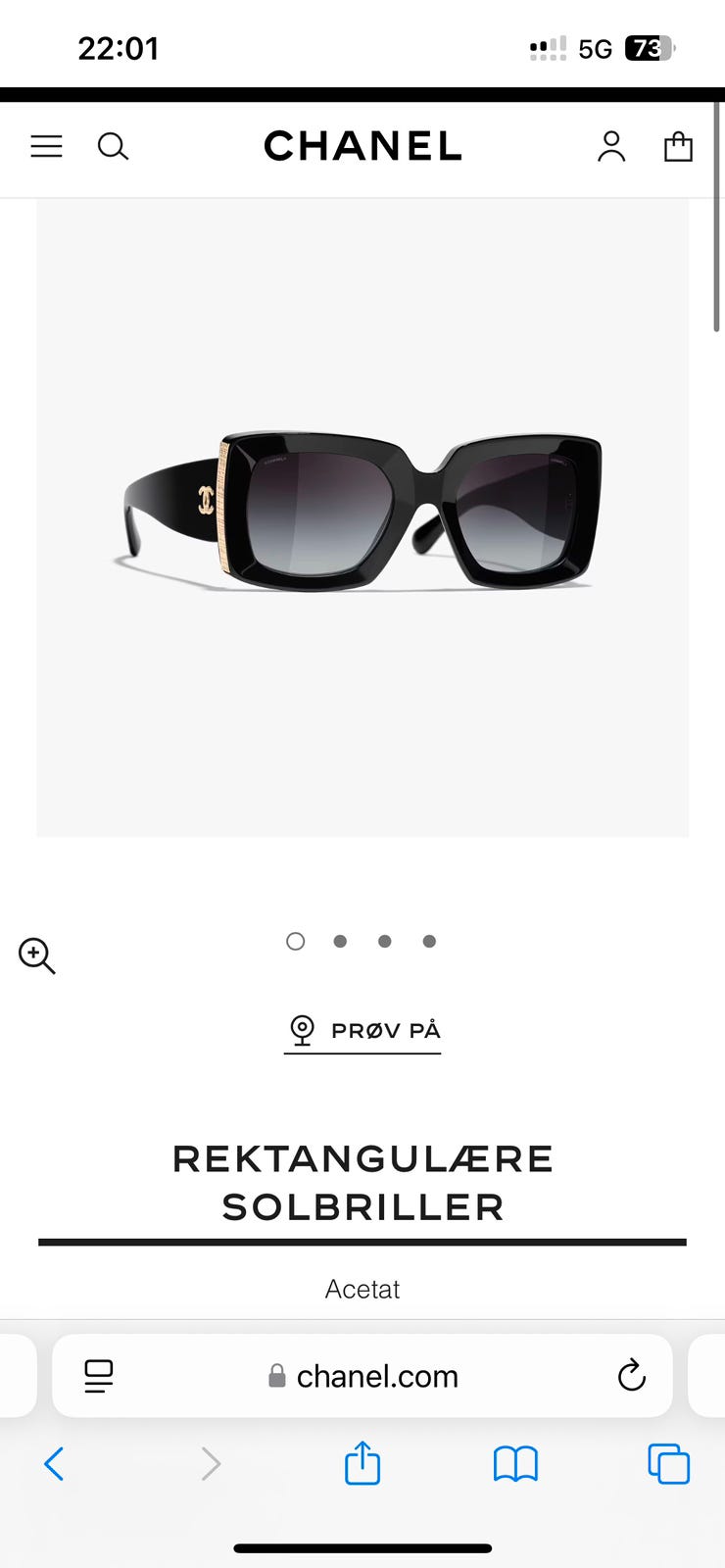Select the fourth carousel dot

pyautogui.click(x=428, y=941)
